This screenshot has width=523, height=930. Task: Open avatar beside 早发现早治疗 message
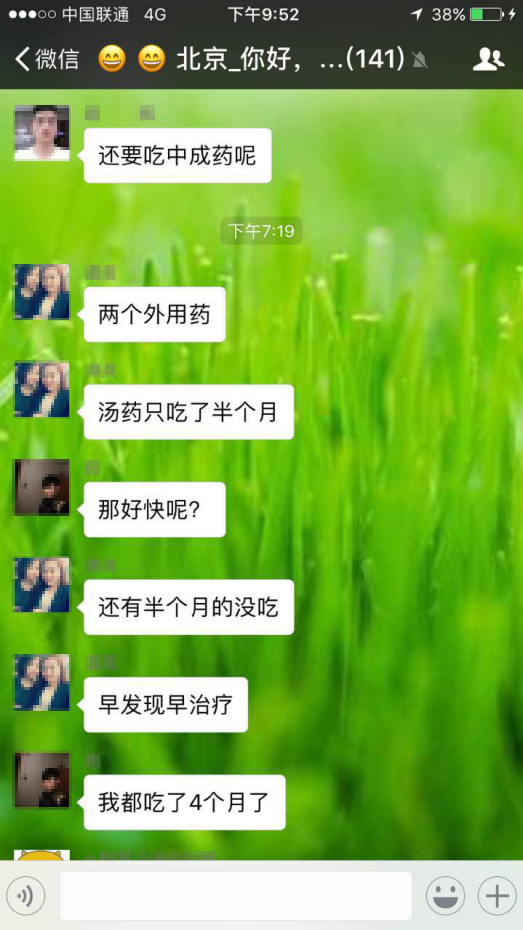(x=42, y=682)
